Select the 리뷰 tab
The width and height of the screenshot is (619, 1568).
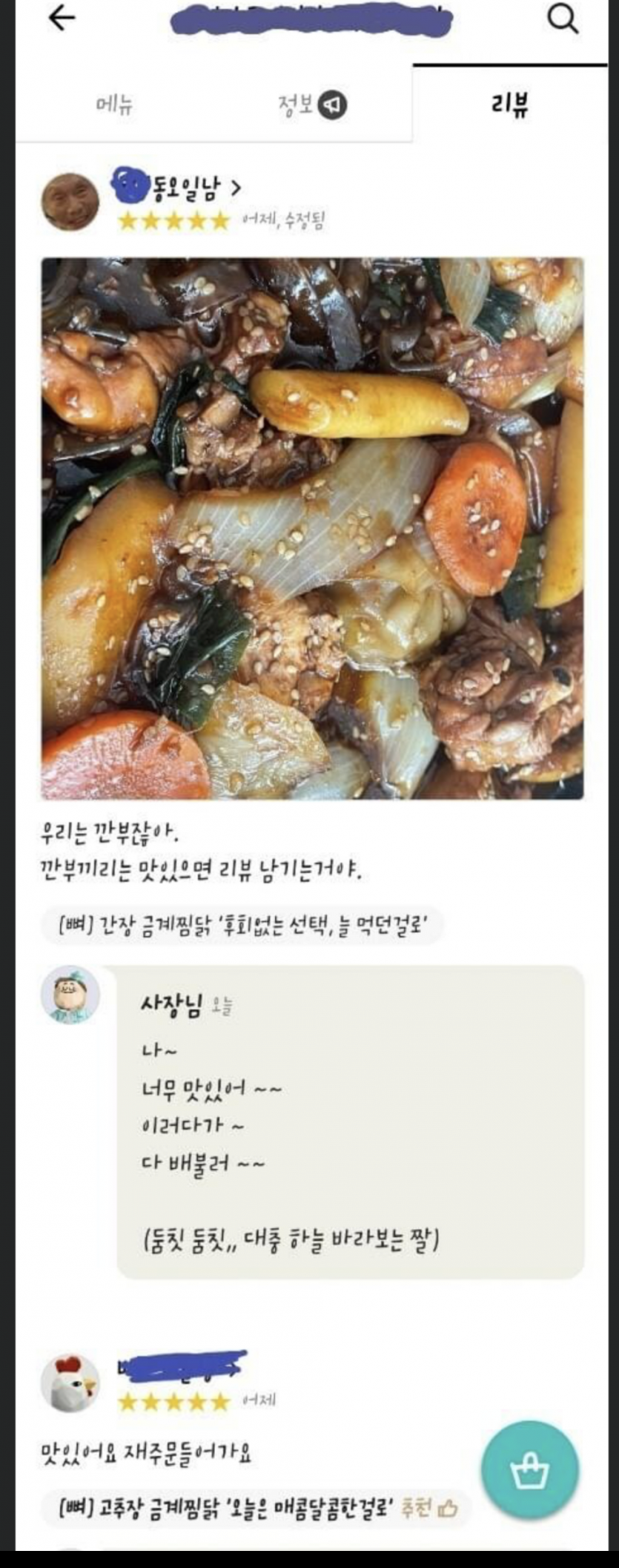(509, 103)
